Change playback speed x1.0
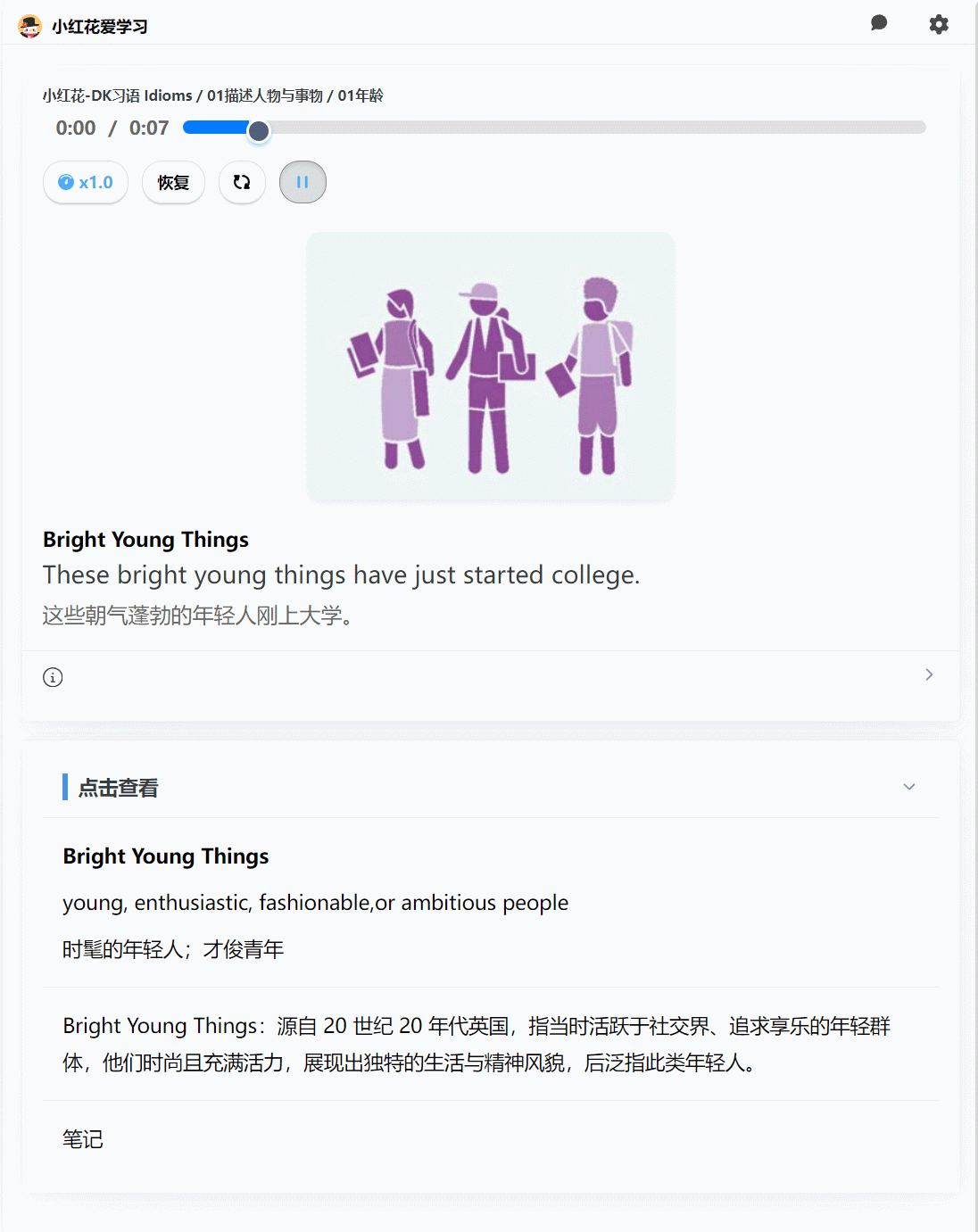This screenshot has height=1232, width=978. coord(86,182)
